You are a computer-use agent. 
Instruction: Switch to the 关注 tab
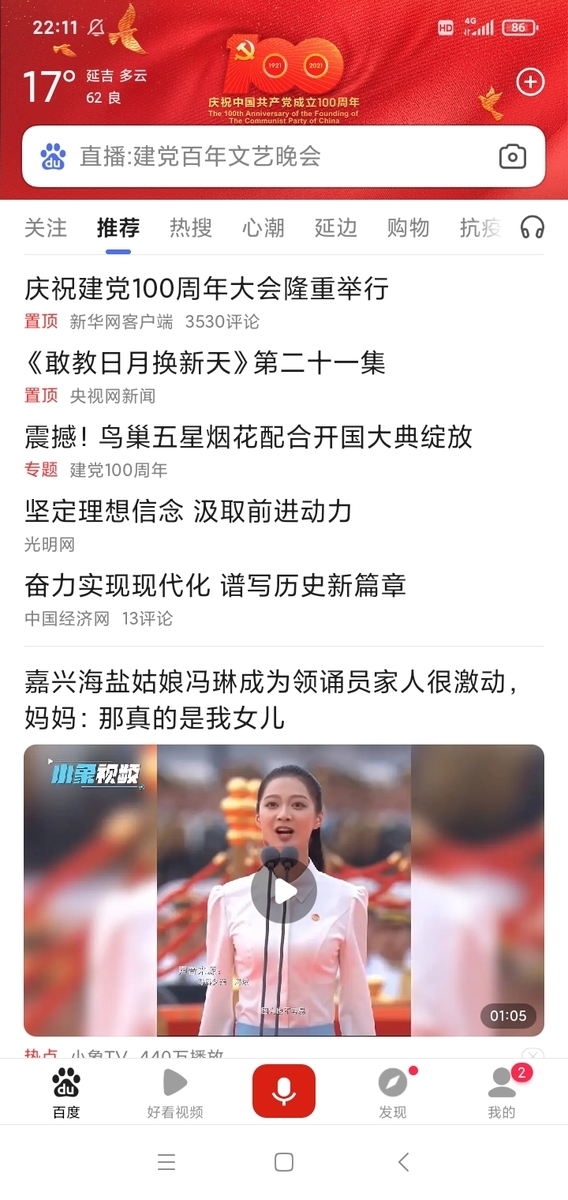click(x=46, y=228)
